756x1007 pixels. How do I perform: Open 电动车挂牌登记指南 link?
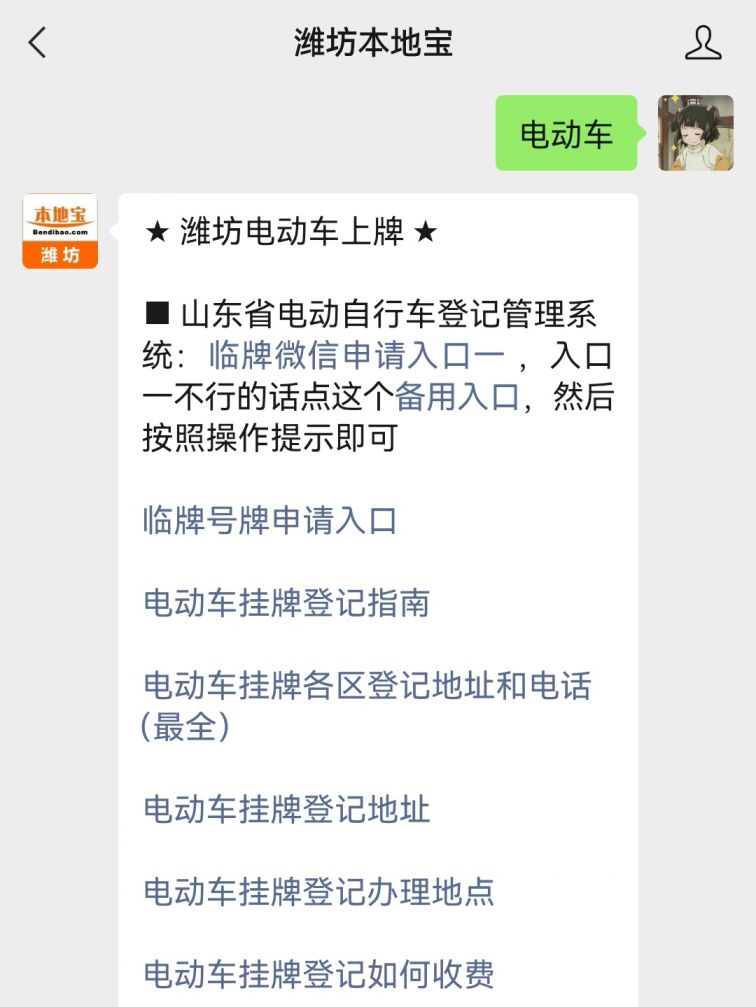pos(286,603)
